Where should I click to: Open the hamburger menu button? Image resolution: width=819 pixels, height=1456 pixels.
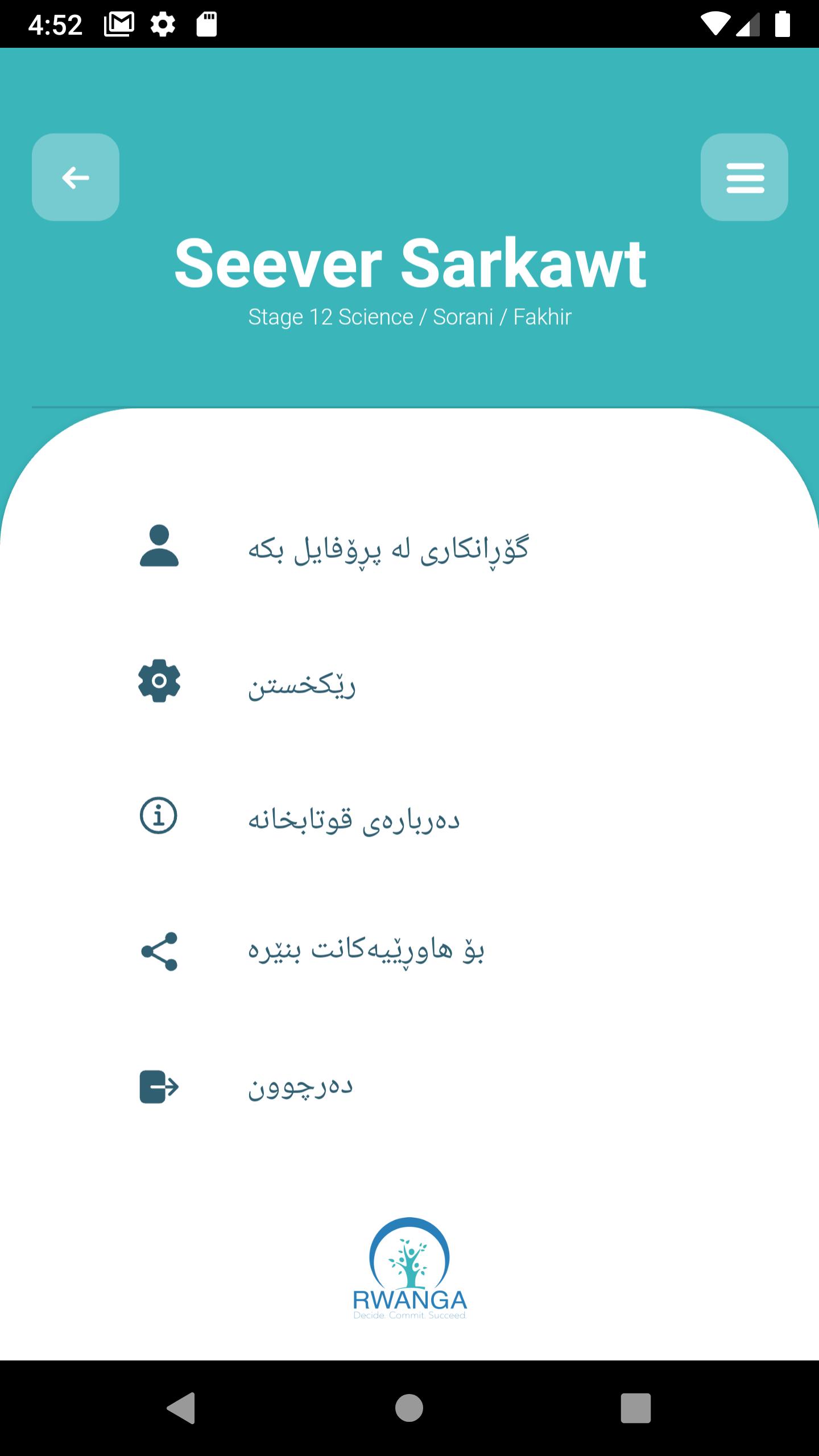pos(744,177)
